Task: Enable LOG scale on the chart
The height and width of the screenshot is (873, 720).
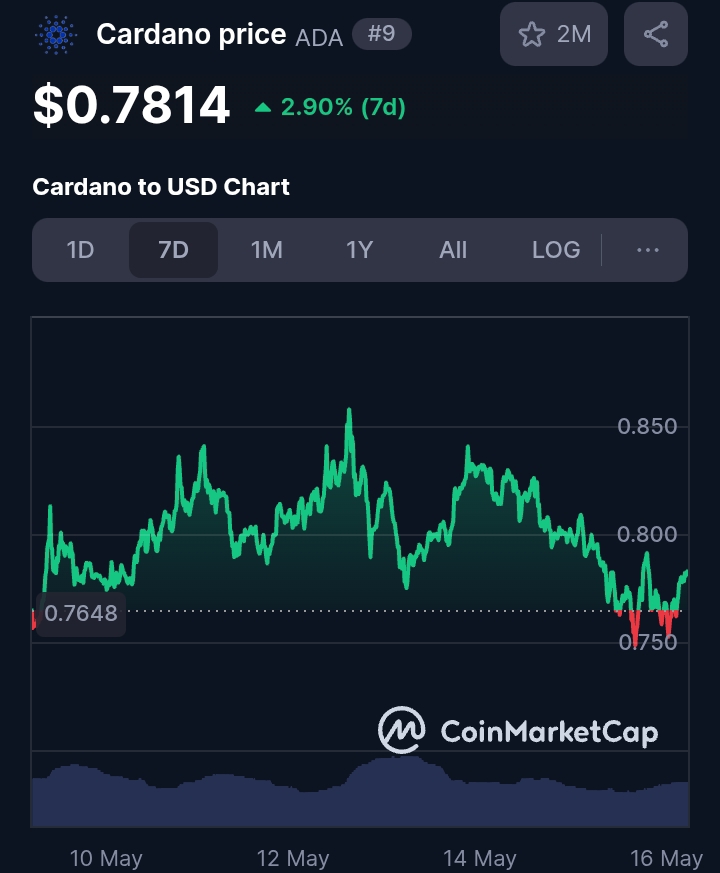Action: [x=556, y=250]
